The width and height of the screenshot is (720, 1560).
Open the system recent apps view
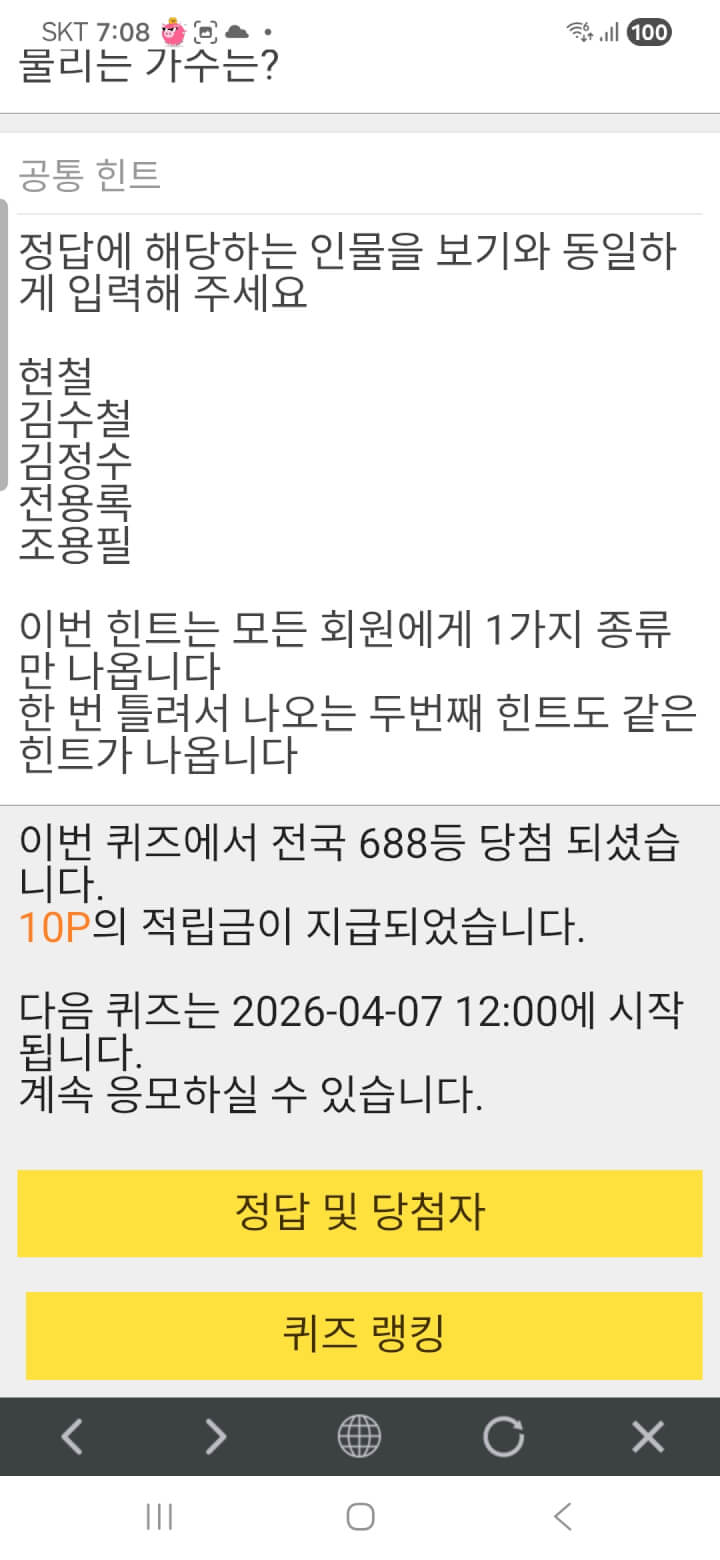159,1517
